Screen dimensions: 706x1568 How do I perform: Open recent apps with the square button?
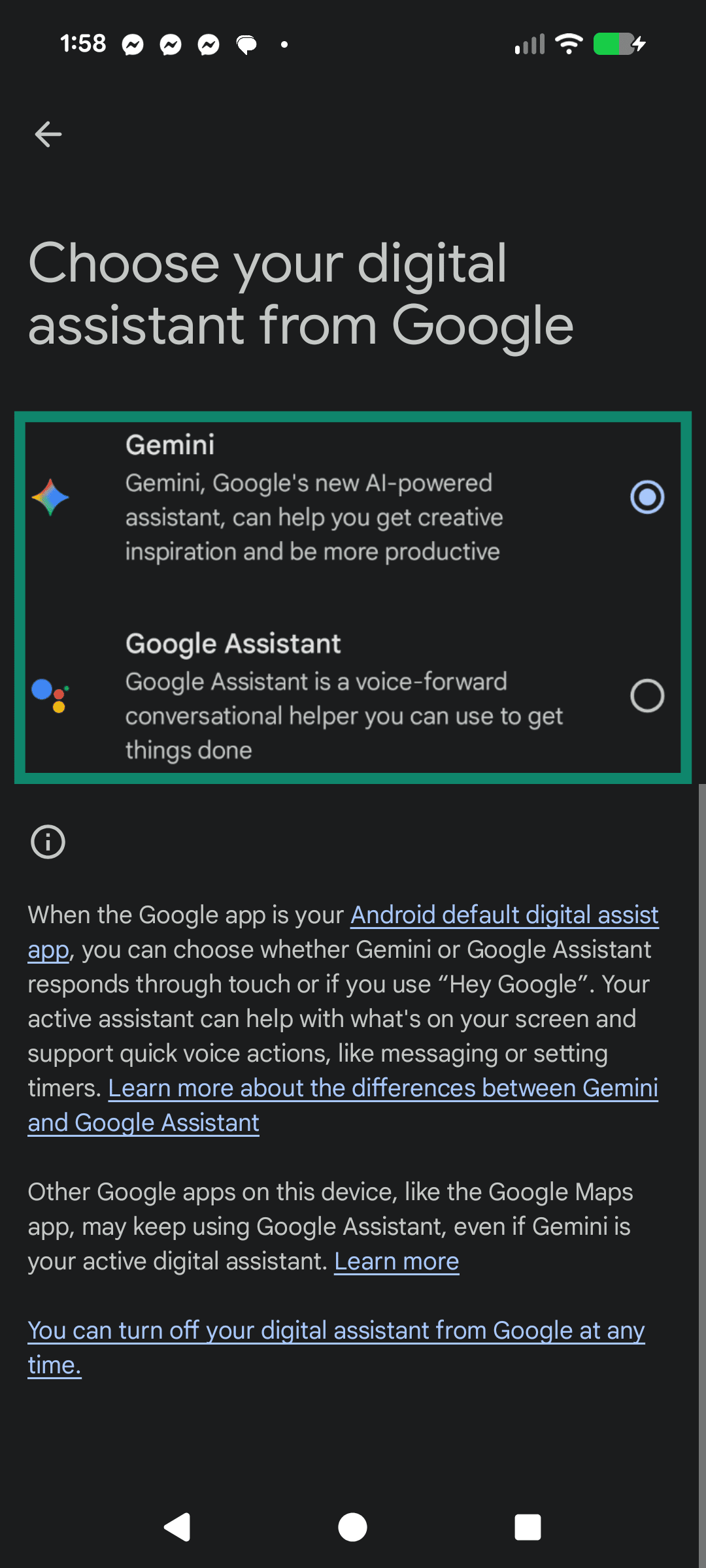(528, 1527)
